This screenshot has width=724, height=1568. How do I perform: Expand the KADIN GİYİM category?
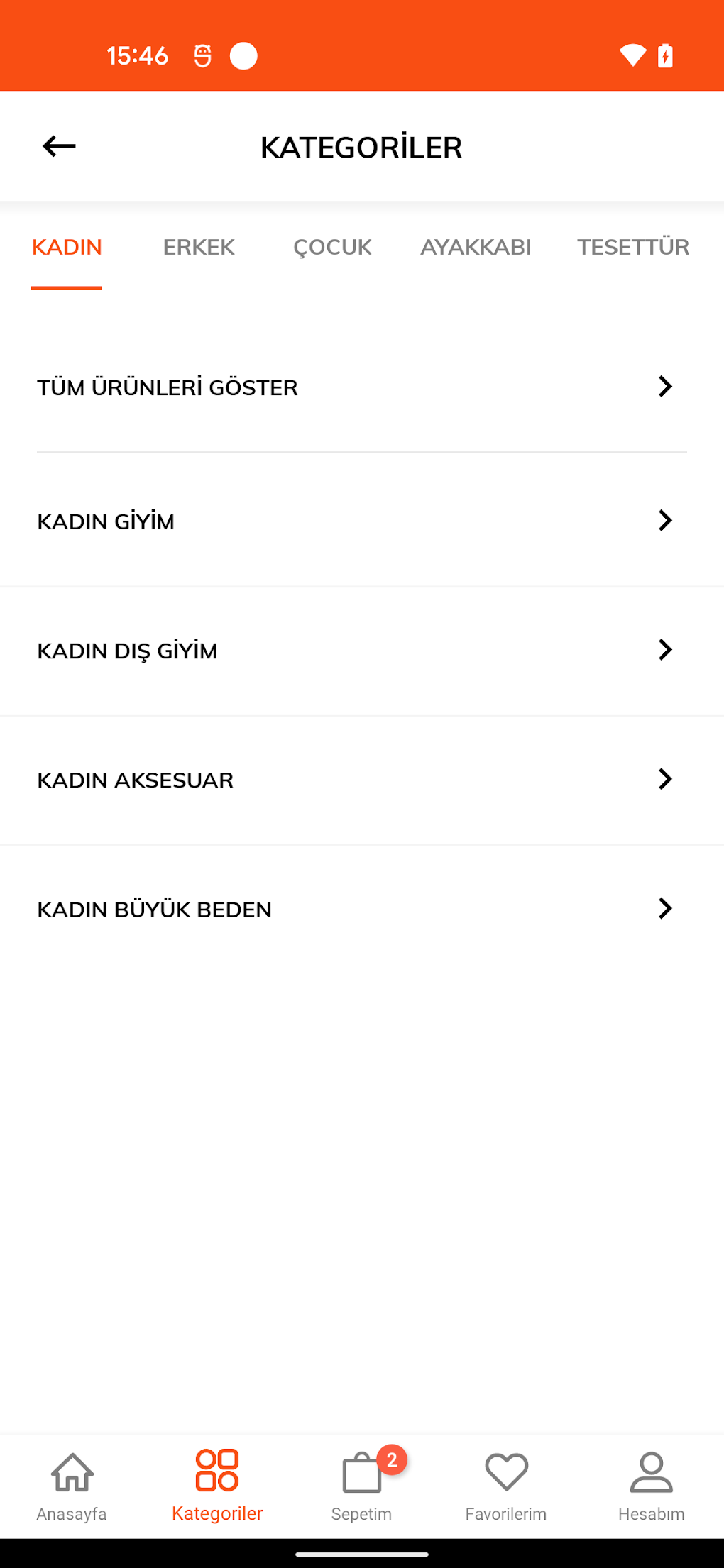[x=362, y=521]
